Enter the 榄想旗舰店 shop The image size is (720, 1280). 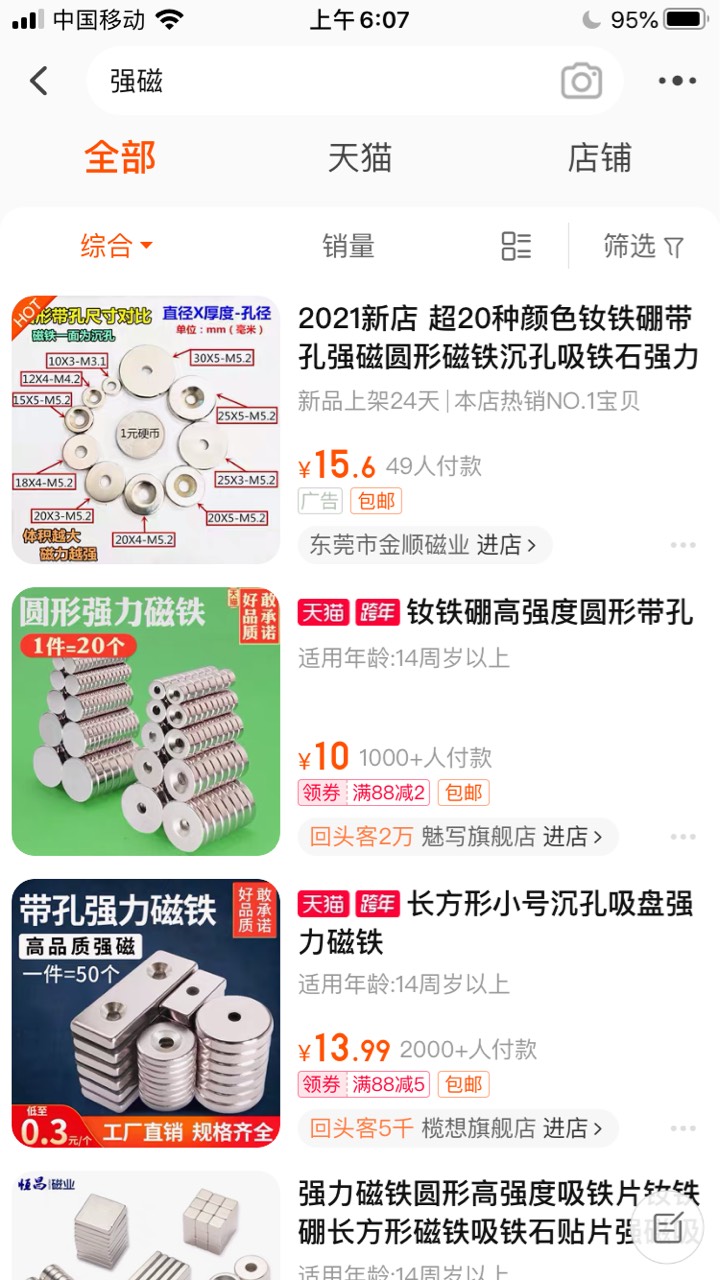[510, 1129]
